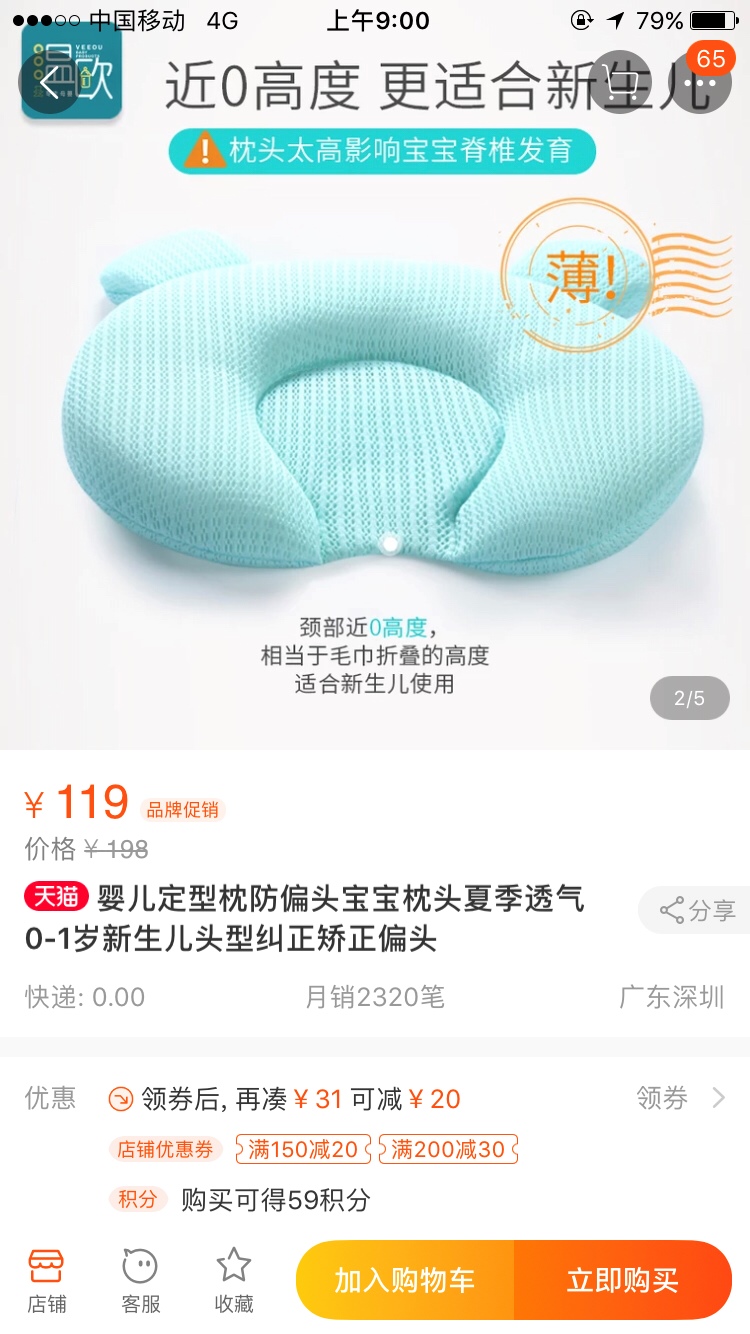Select the 满200减30 coupon
The image size is (750, 1334).
tap(447, 1149)
